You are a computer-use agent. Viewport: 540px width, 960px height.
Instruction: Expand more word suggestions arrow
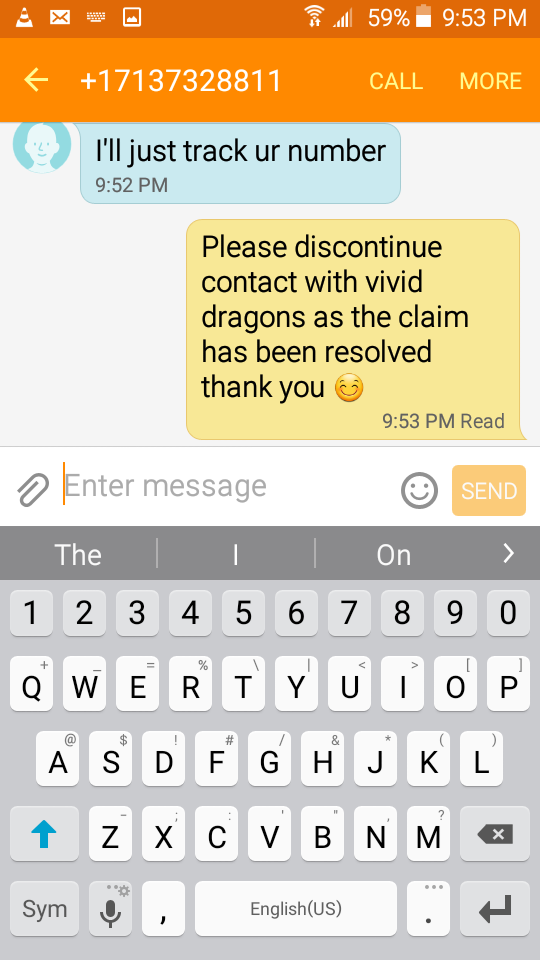(x=508, y=553)
